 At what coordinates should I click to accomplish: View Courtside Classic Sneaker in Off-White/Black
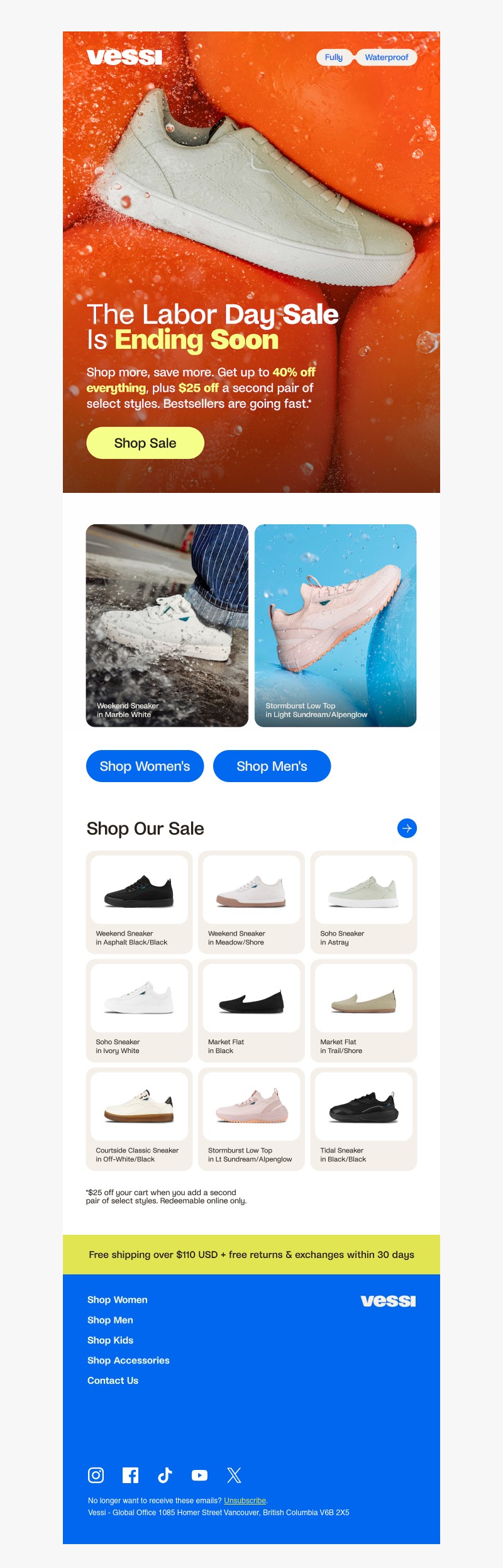coord(139,1119)
